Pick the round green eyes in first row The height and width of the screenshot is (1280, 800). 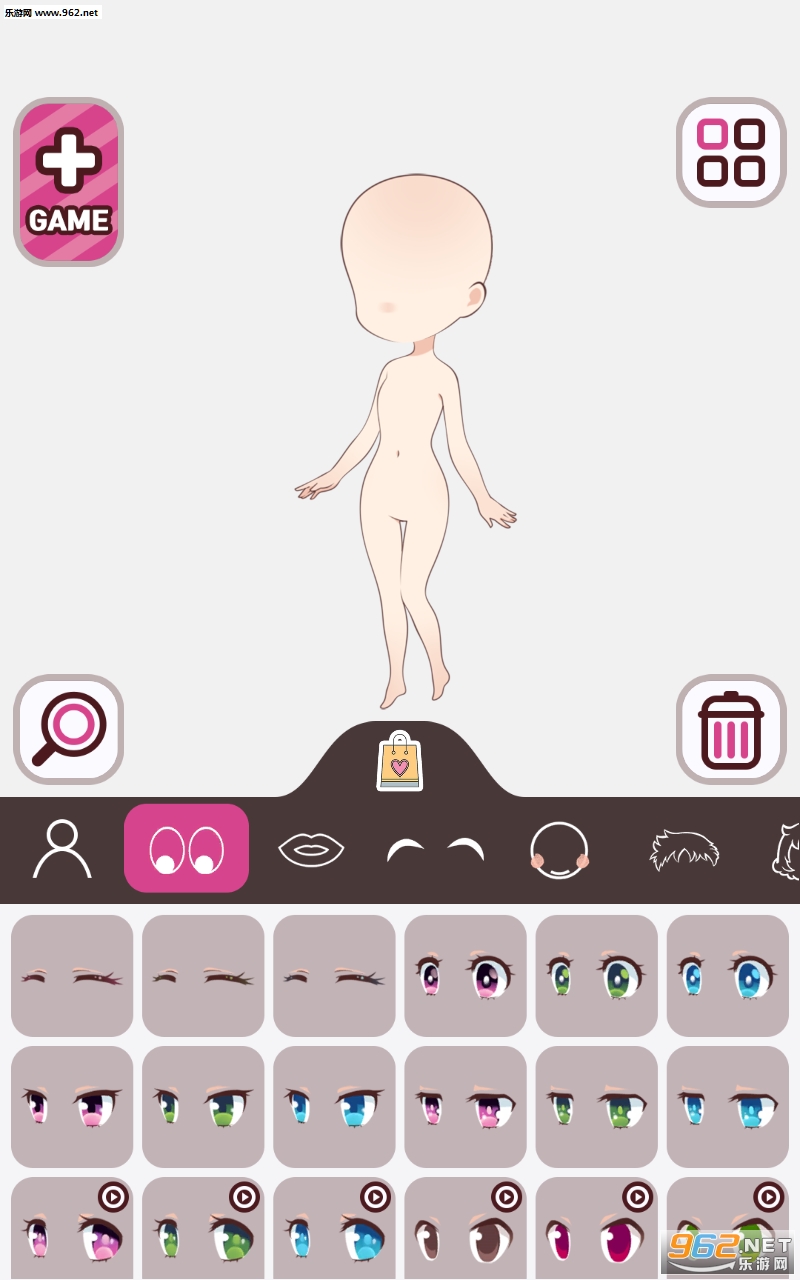tap(596, 975)
